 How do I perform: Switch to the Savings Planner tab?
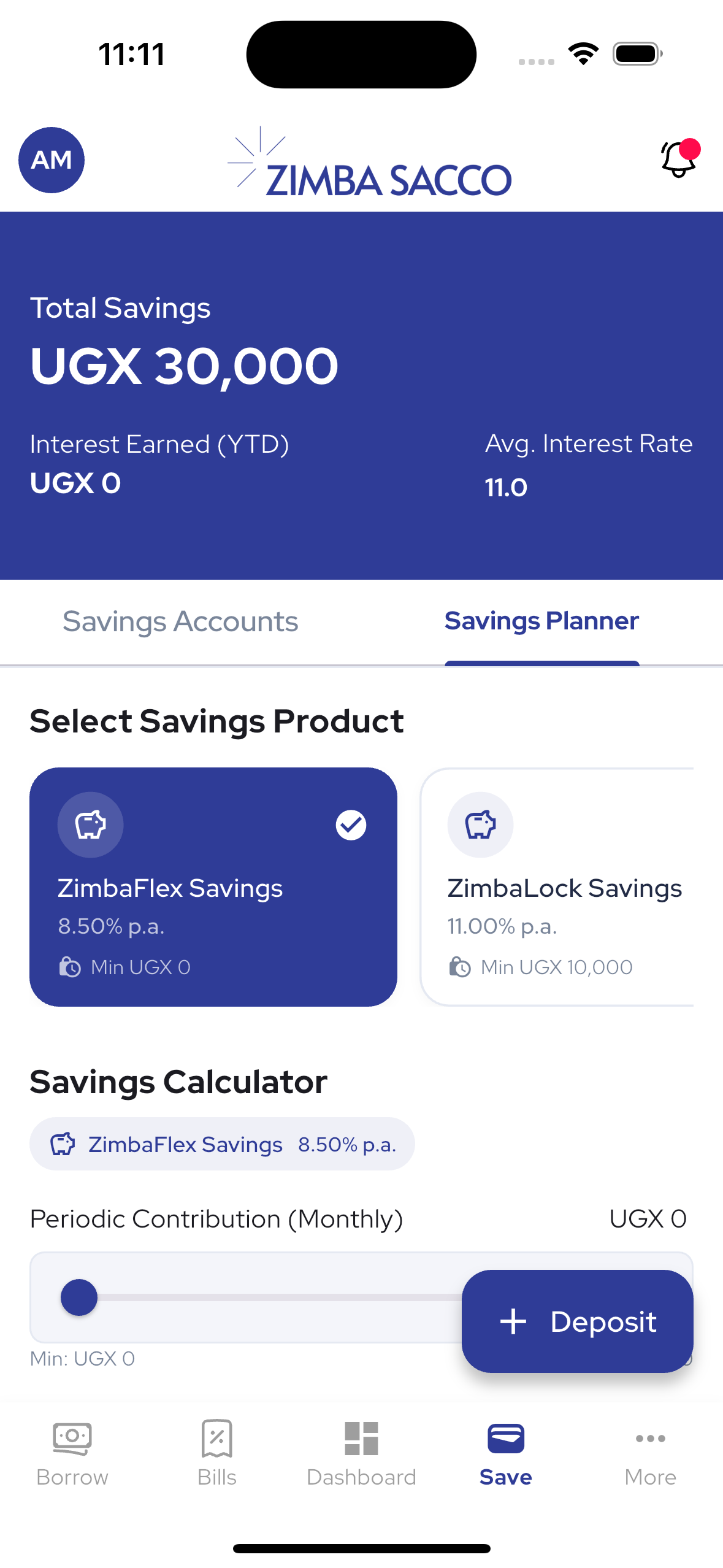(541, 621)
